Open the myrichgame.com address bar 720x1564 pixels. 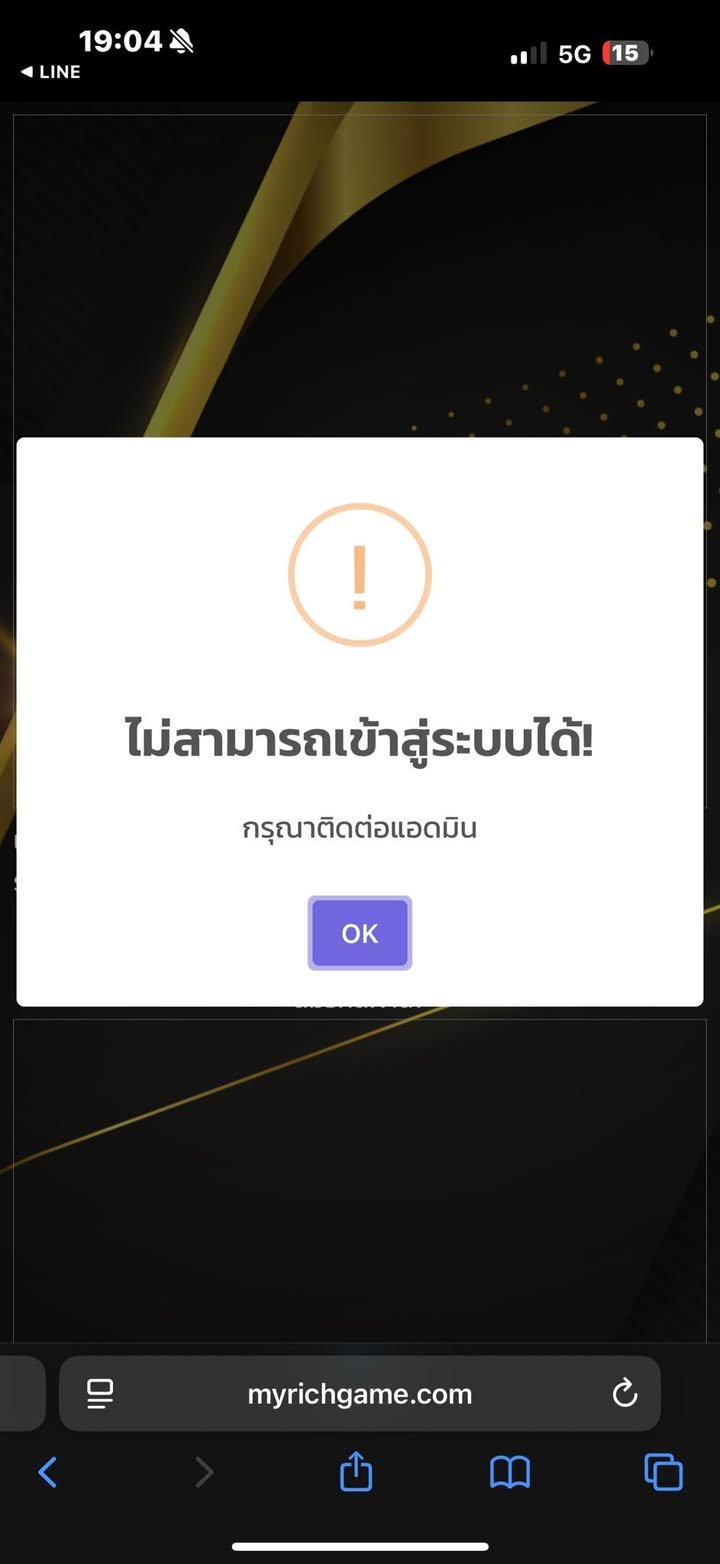359,1394
